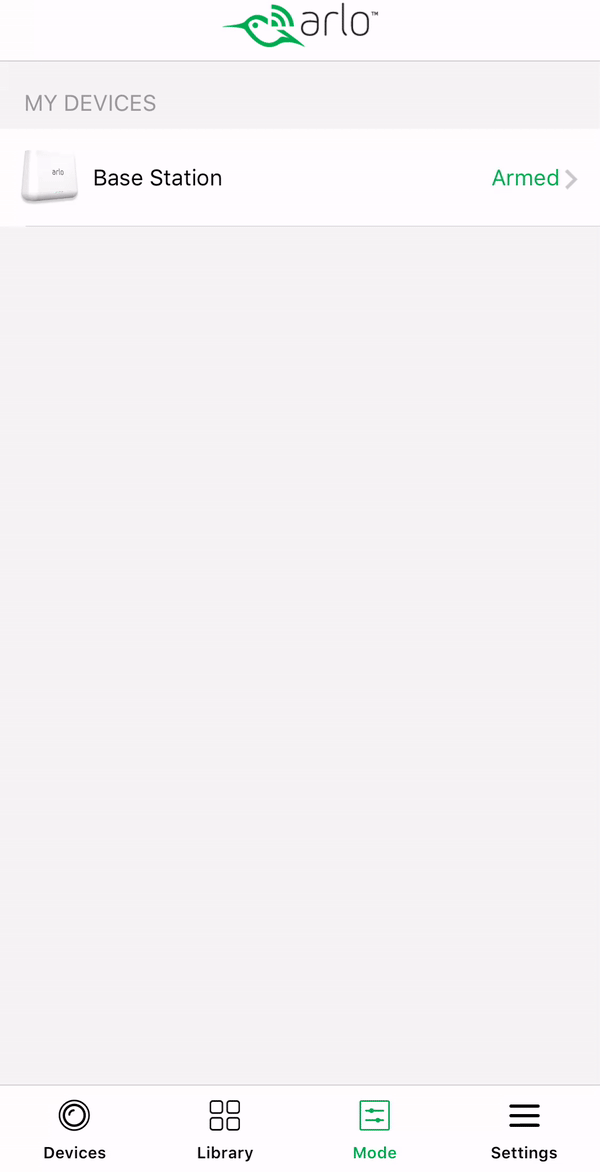
Task: Open the Library tab
Action: [225, 1128]
